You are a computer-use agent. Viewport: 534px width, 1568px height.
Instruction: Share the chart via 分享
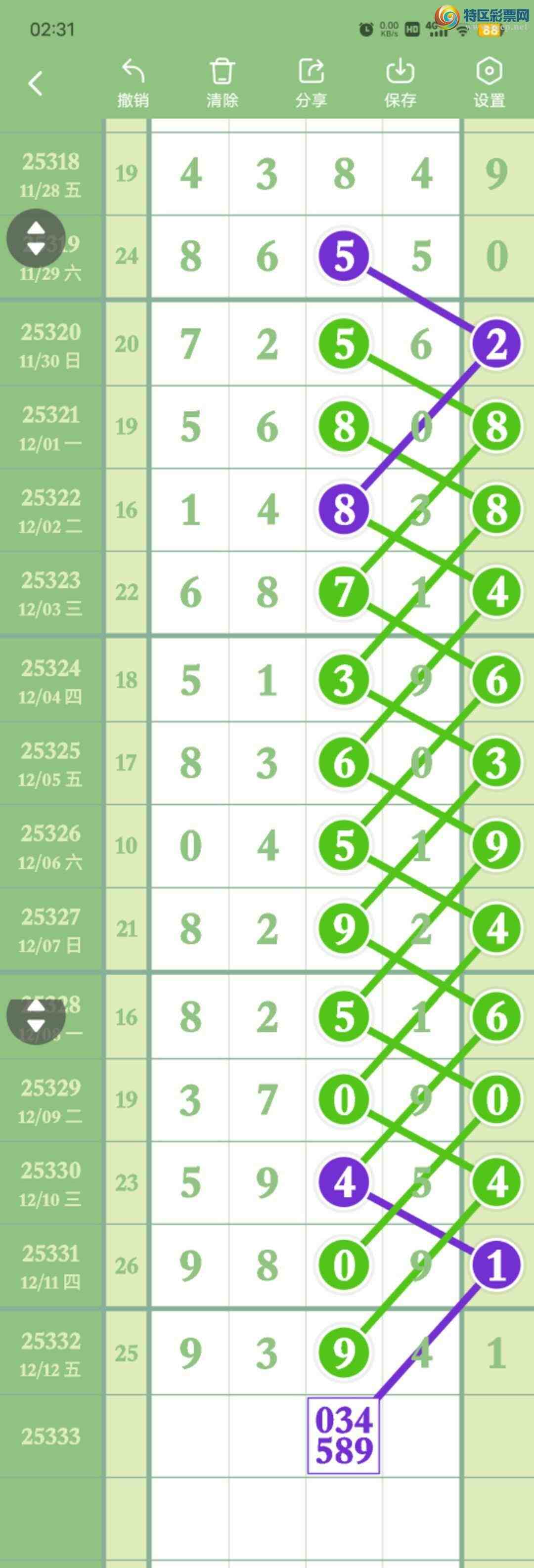pyautogui.click(x=311, y=84)
